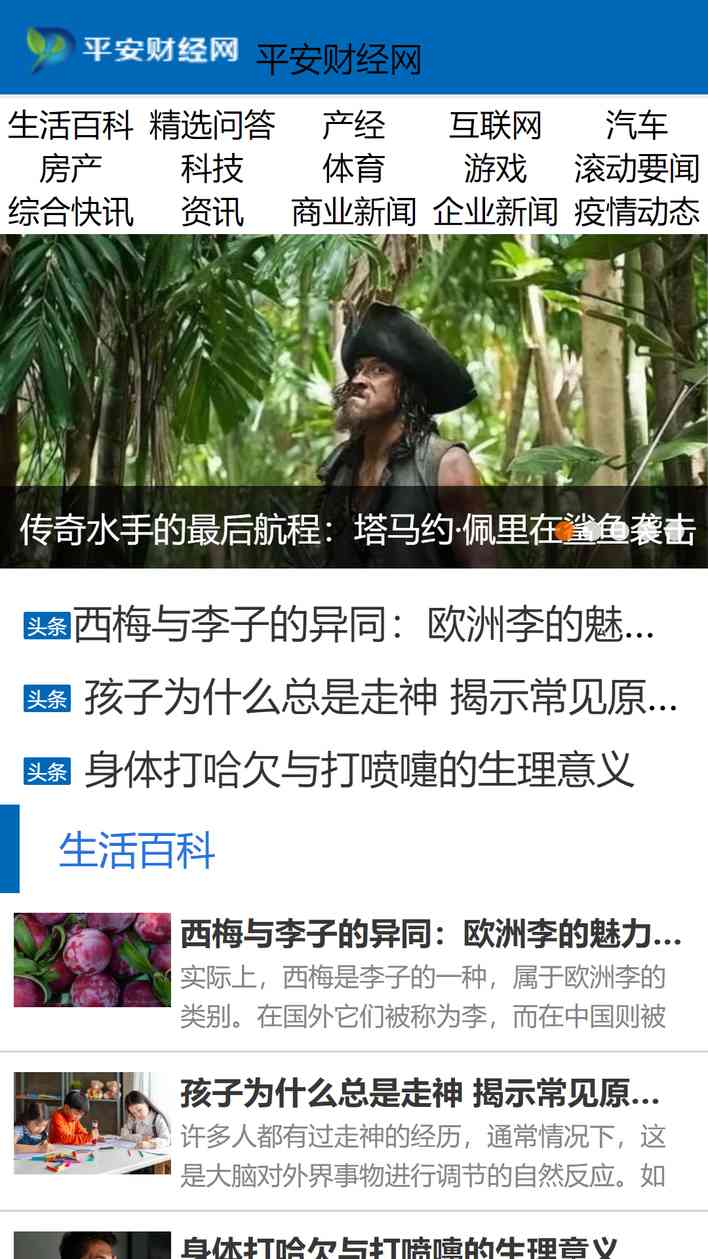Open the 体育 category
The width and height of the screenshot is (708, 1259).
click(x=354, y=168)
